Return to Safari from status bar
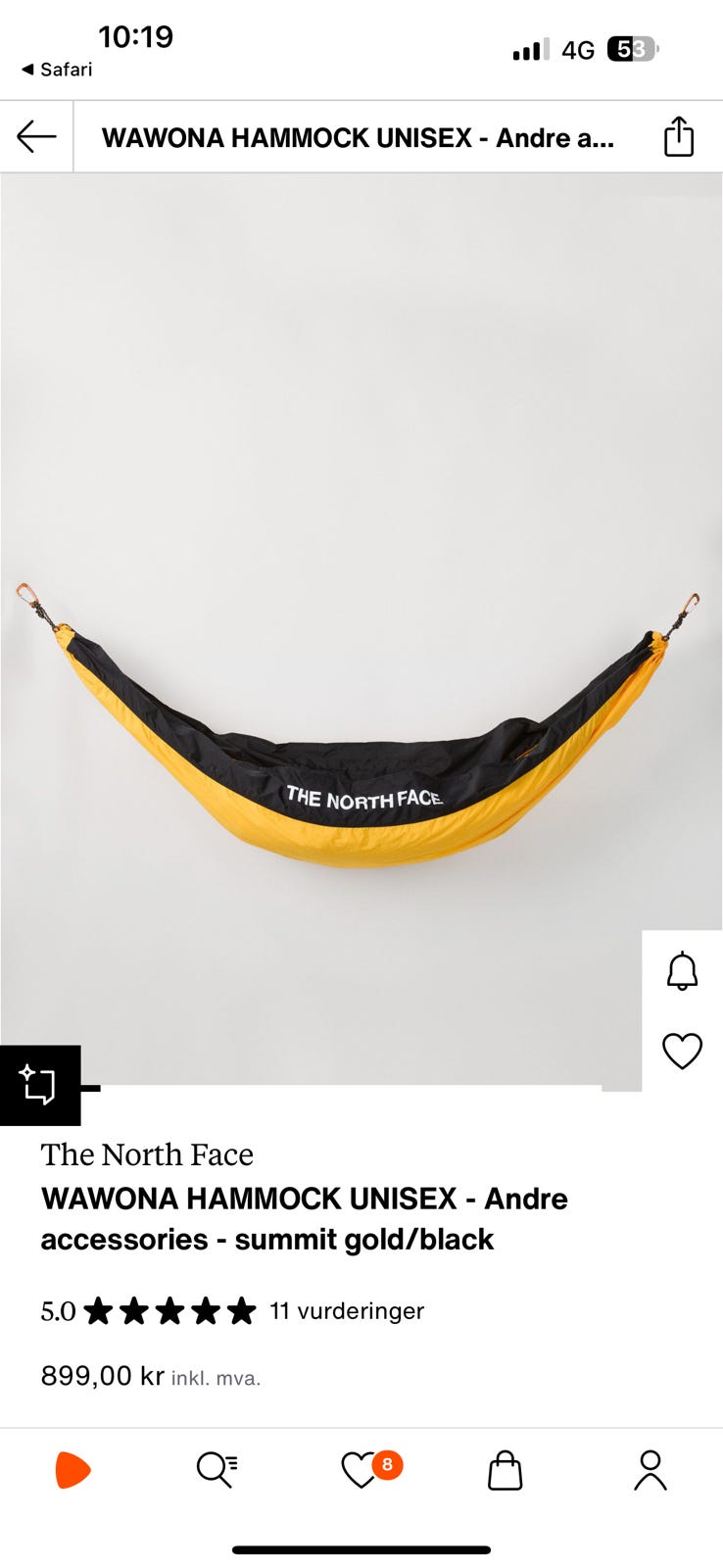 (57, 70)
